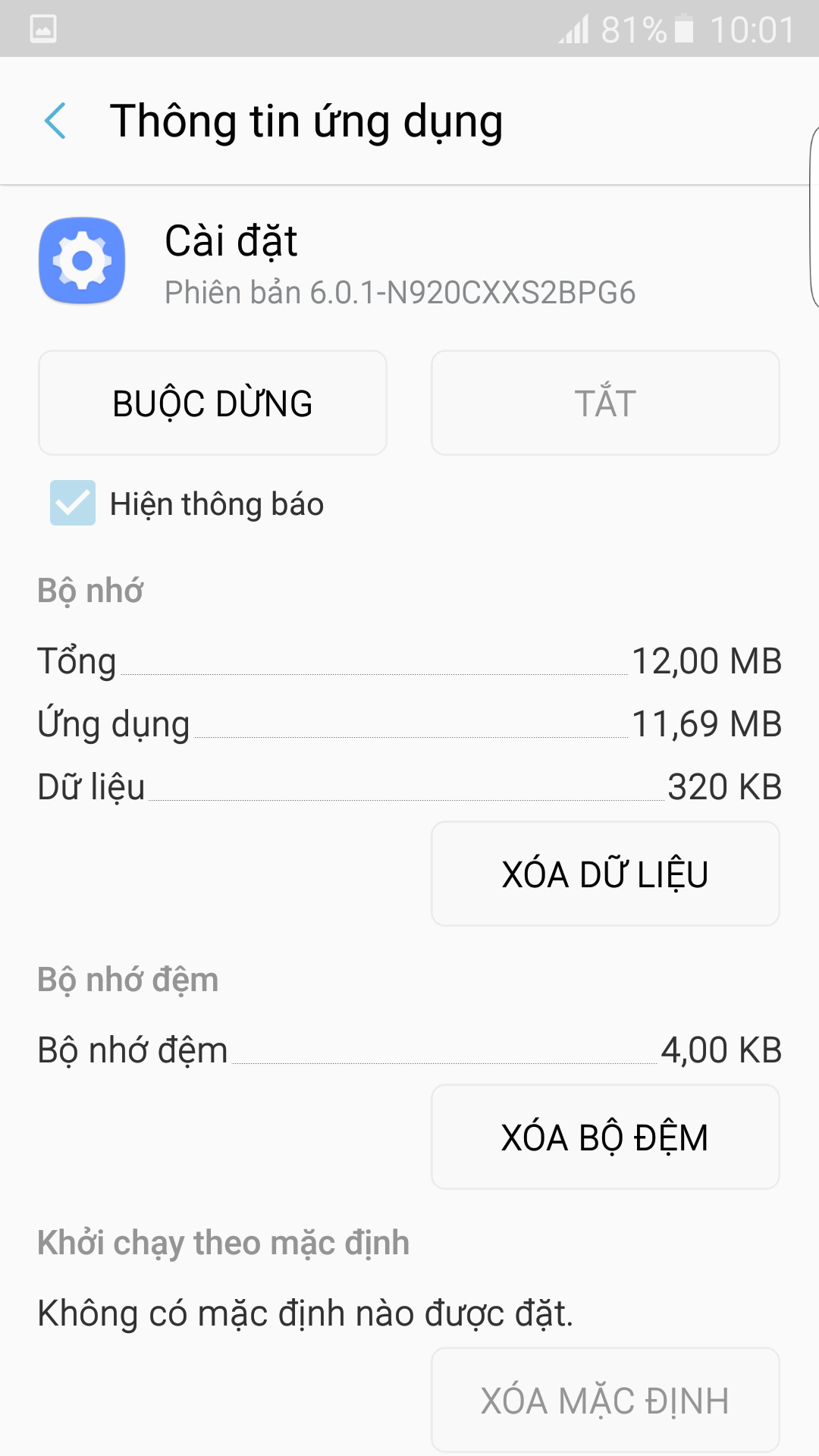Screen dimensions: 819x1456
Task: Tap XÓA DỮ LIỆU to clear data
Action: point(605,874)
